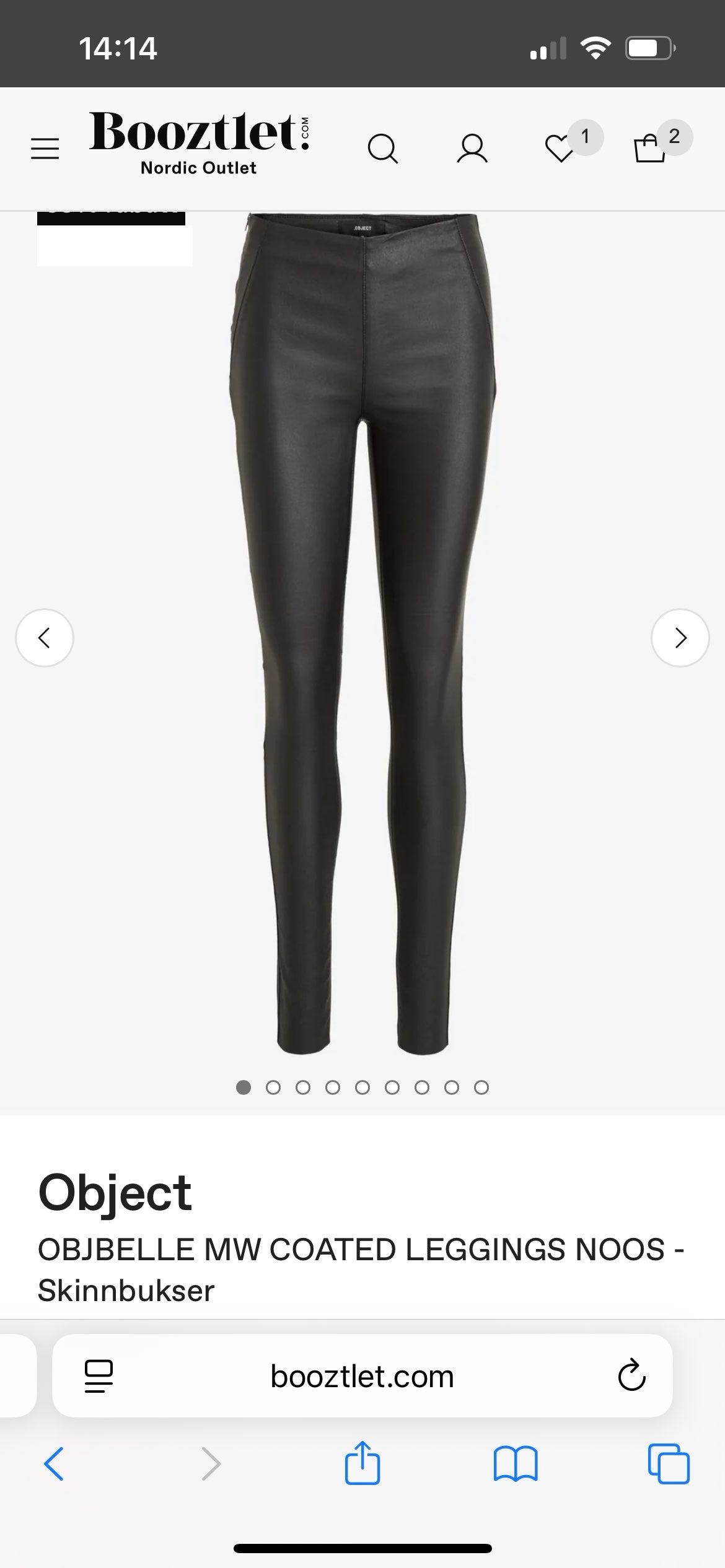Viewport: 725px width, 1568px height.
Task: View the wishlist heart
Action: click(x=560, y=149)
